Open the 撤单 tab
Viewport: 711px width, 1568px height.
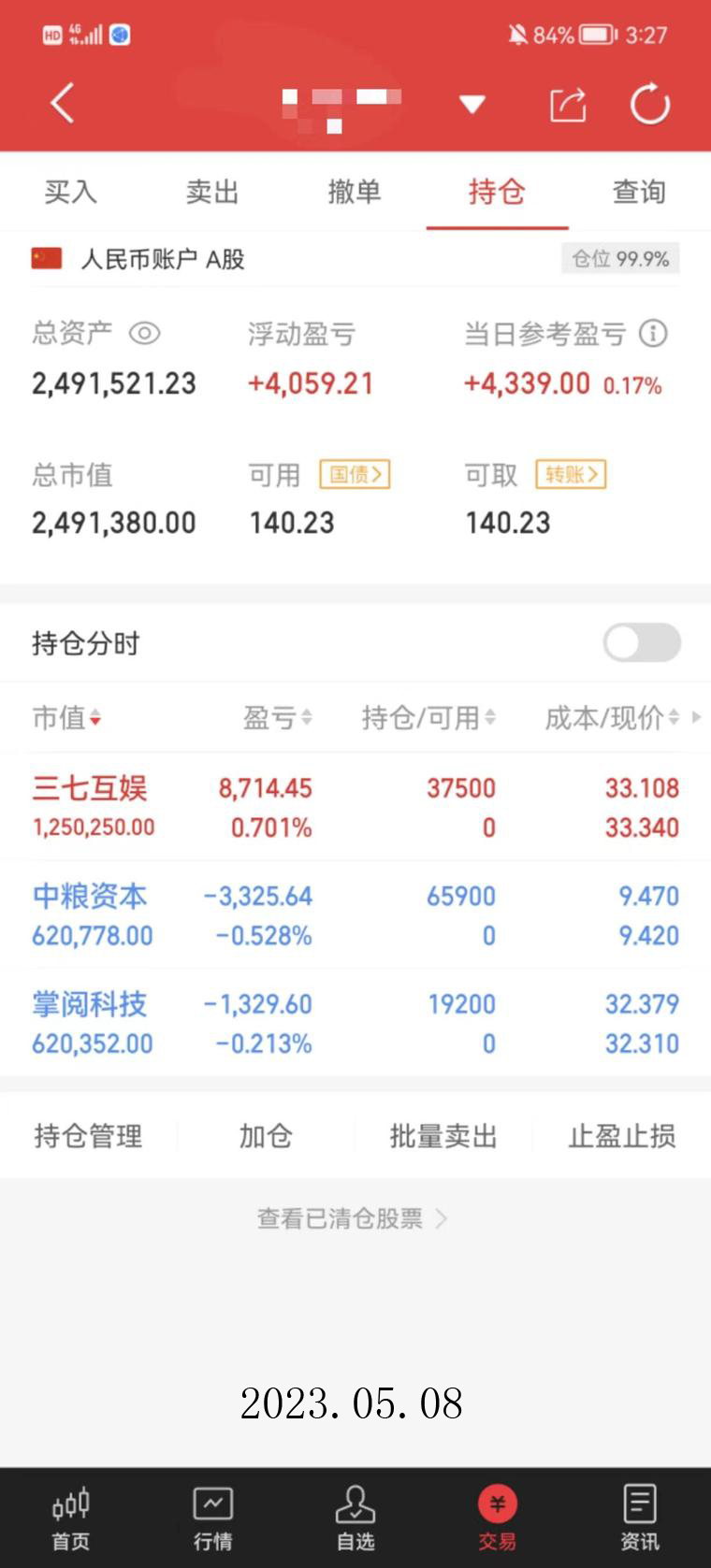click(355, 192)
